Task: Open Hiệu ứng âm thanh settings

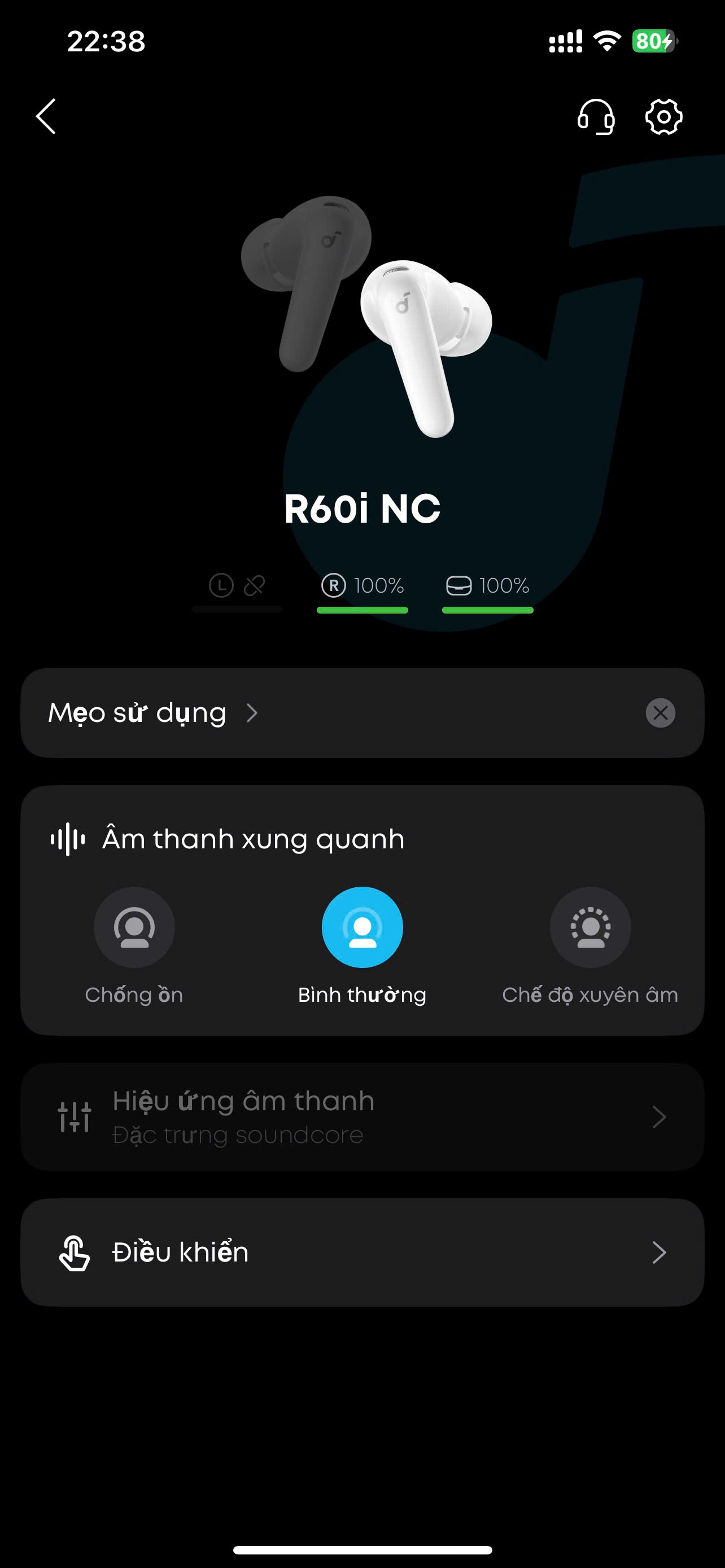Action: pos(362,1117)
